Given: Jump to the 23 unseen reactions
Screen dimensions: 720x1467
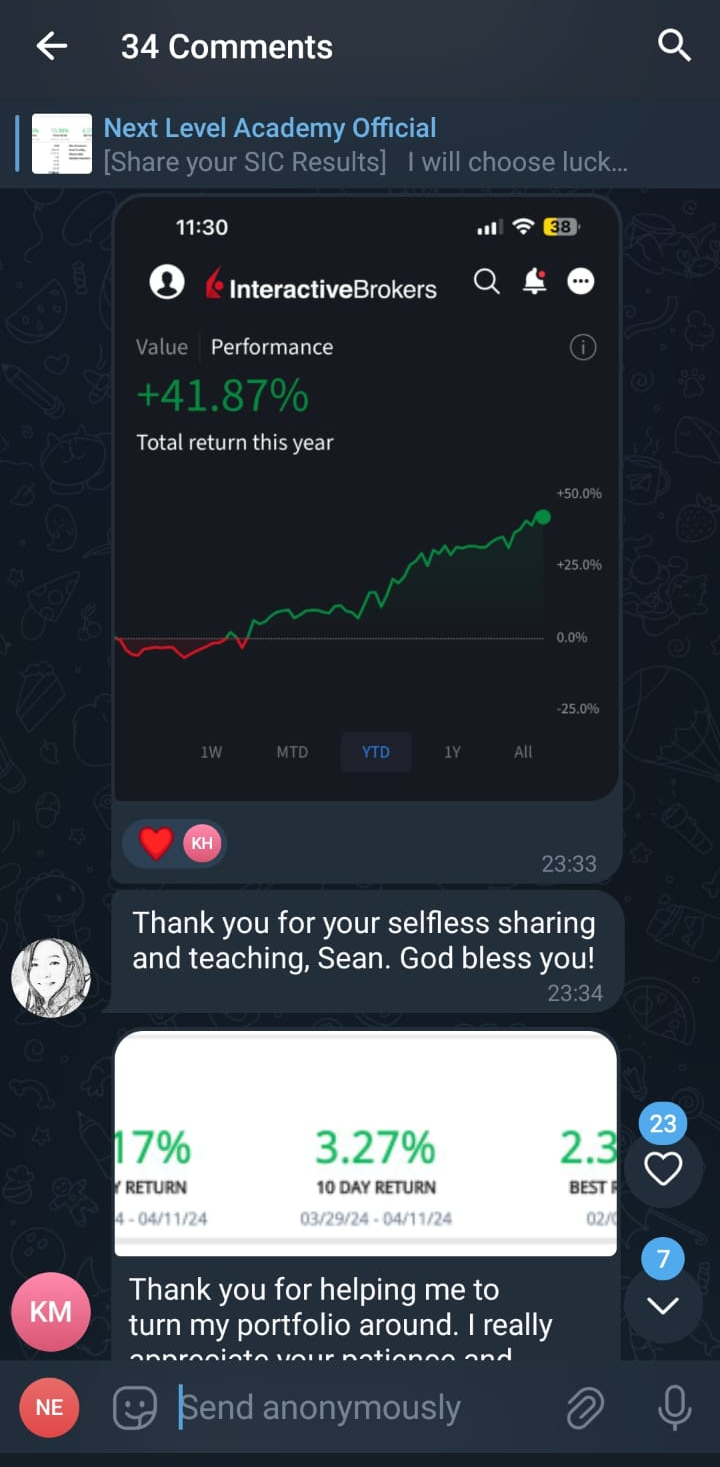Looking at the screenshot, I should coord(663,1166).
